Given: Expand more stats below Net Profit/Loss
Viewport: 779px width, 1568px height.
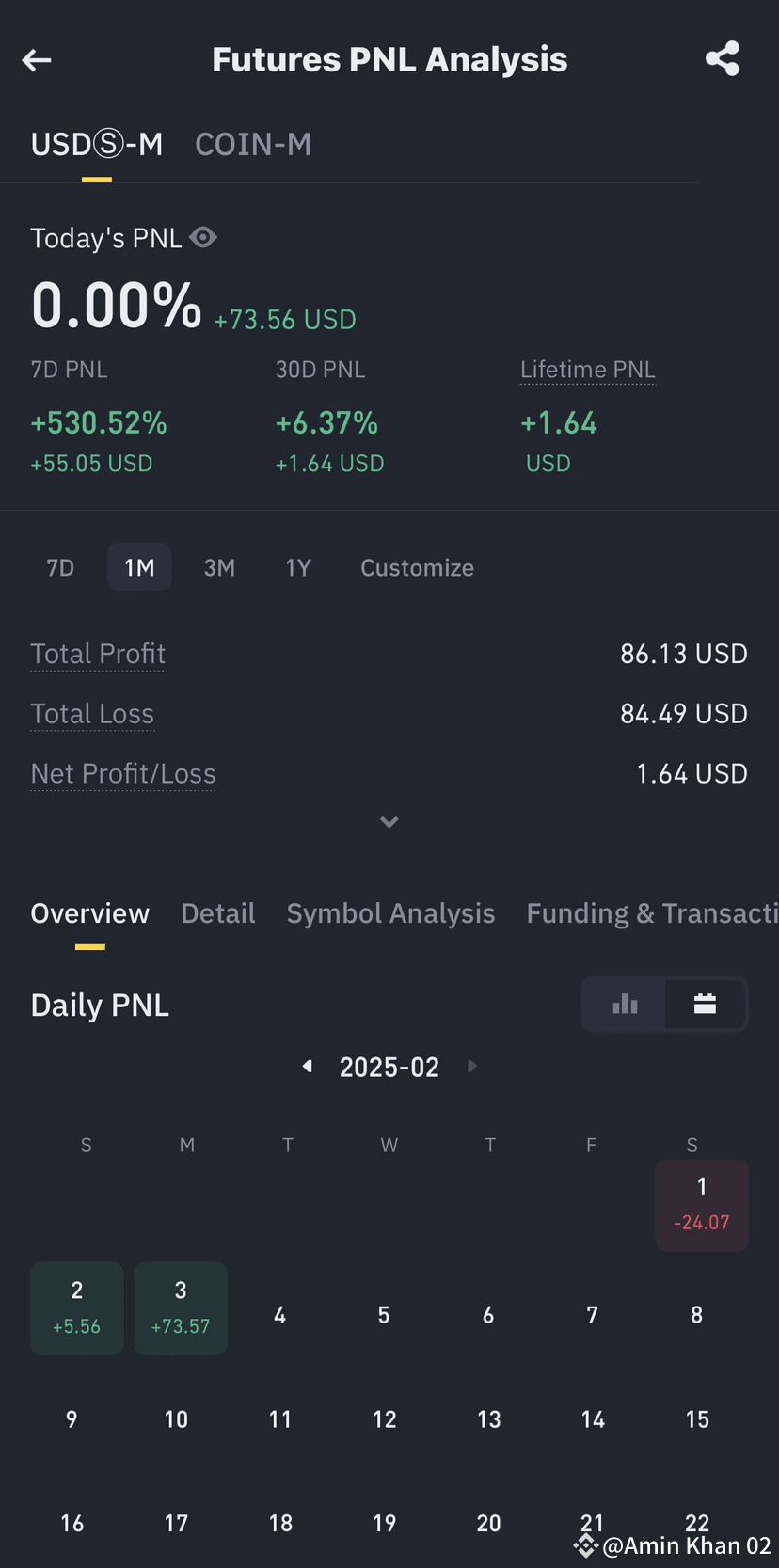Looking at the screenshot, I should point(389,822).
